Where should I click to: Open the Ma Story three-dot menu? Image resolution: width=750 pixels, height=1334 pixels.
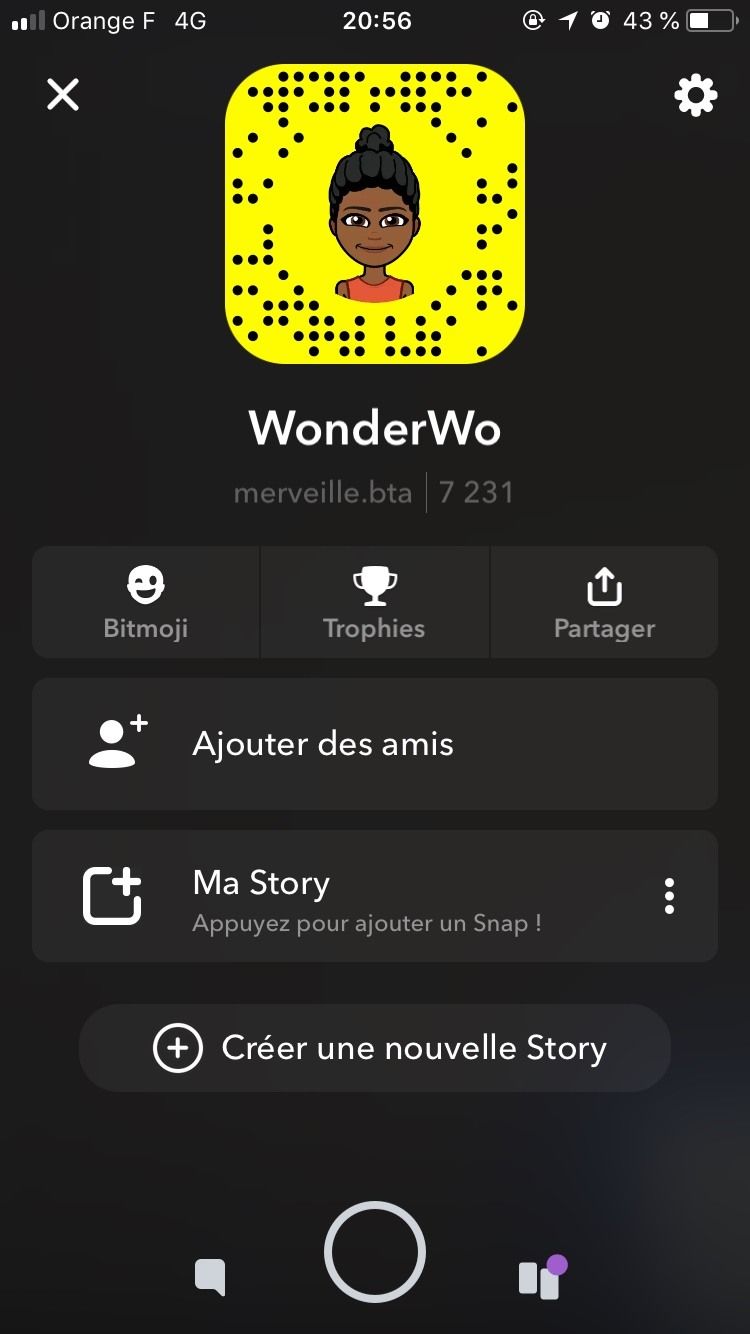pos(669,896)
